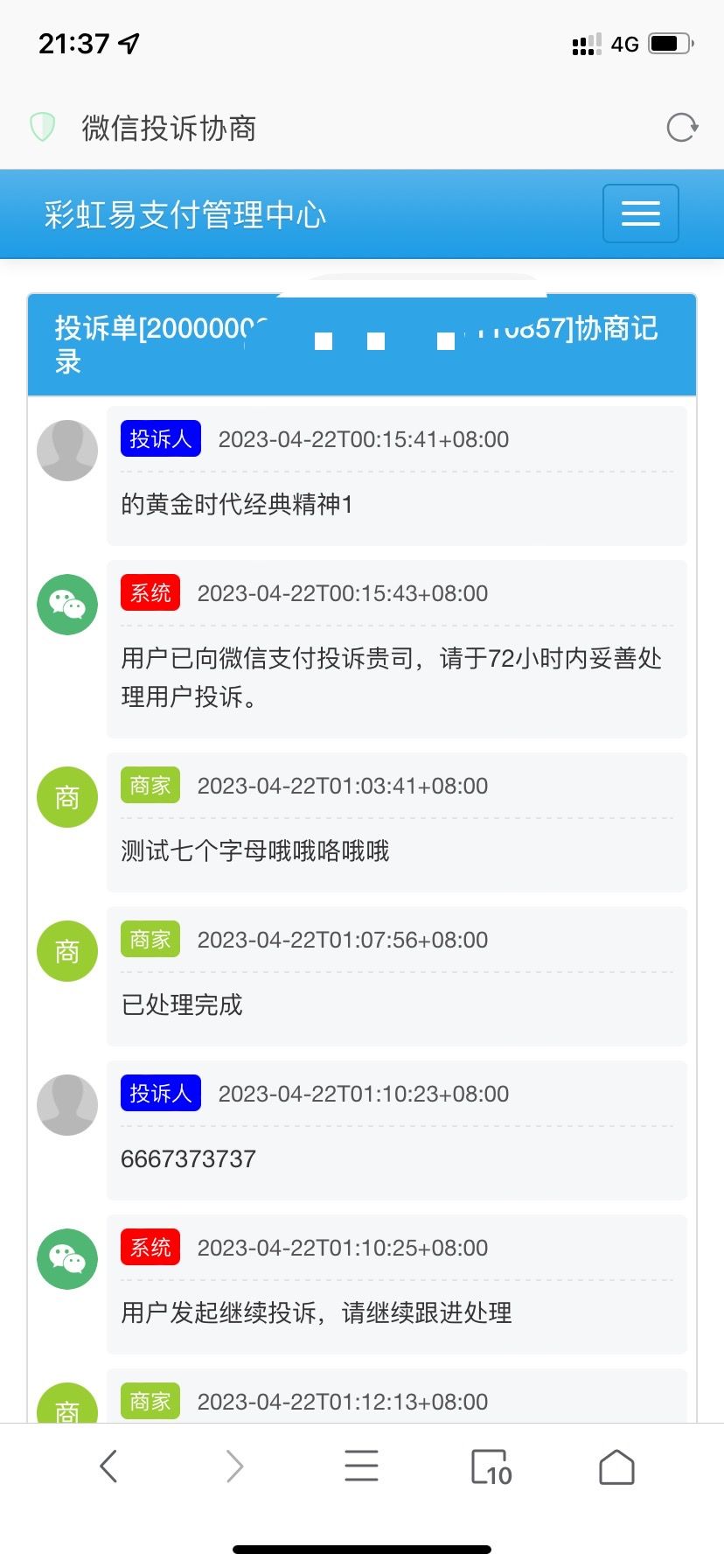Tap the 微信投诉协商 page title
Image resolution: width=724 pixels, height=1568 pixels.
166,128
